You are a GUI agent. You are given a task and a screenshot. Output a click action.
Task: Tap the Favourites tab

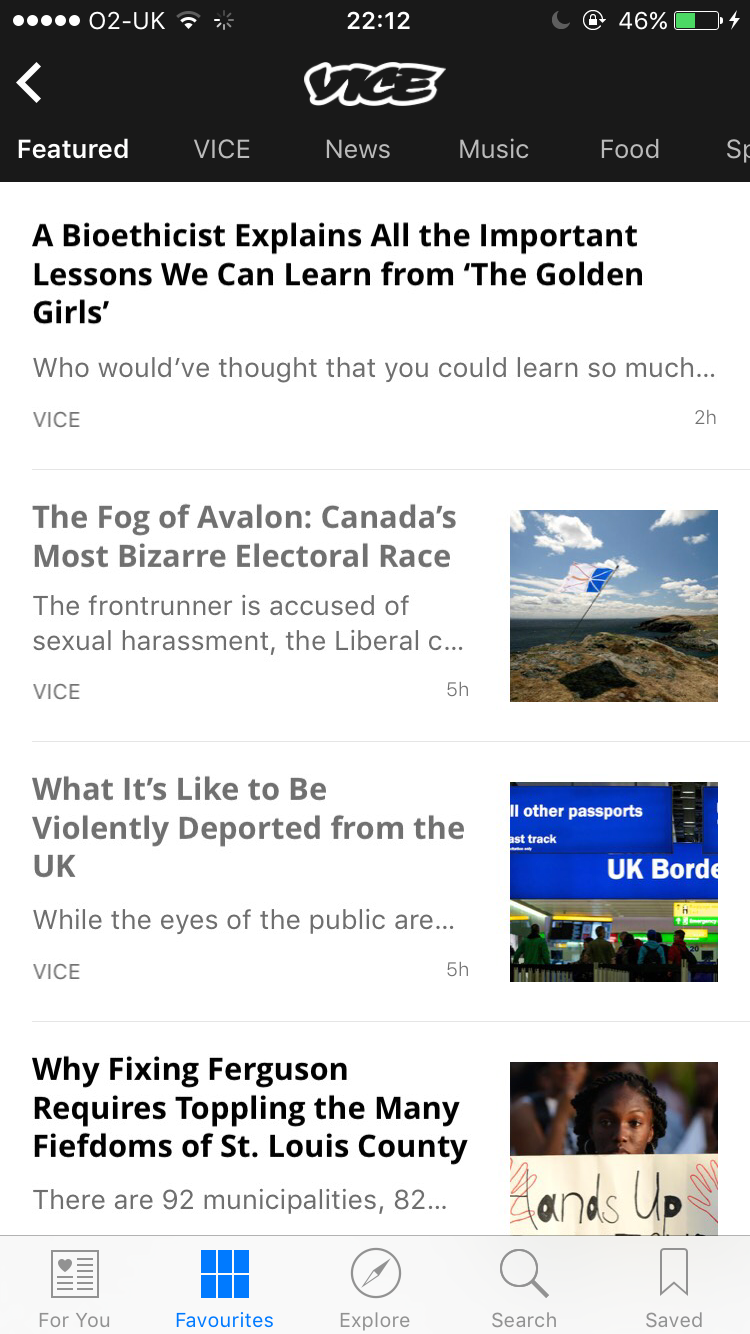coord(224,1289)
